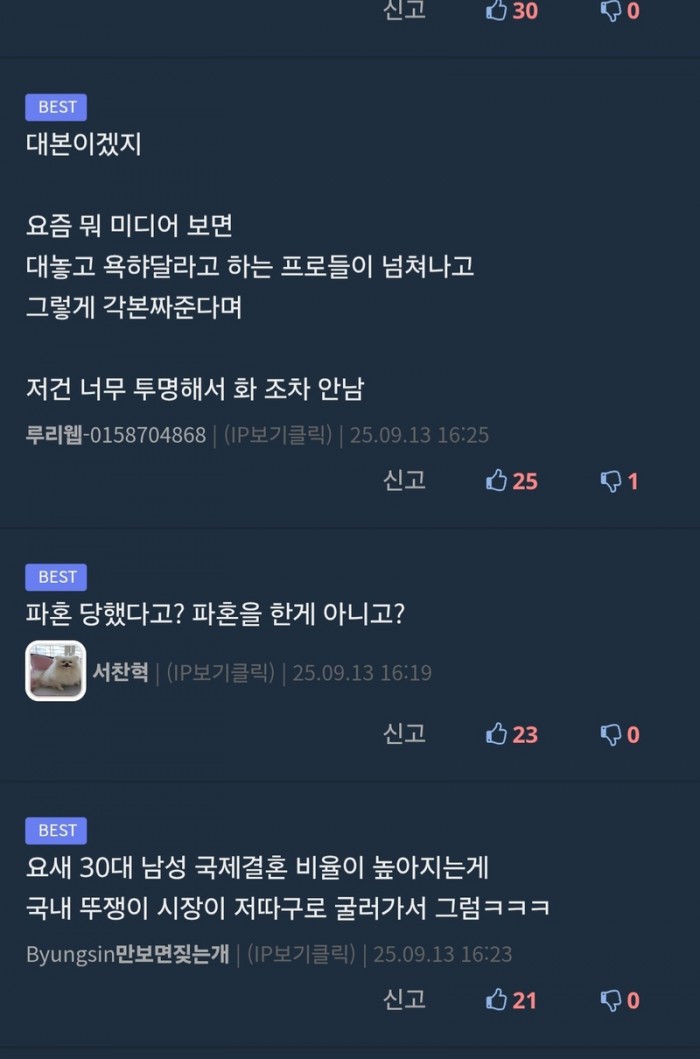Downvote the top comment with 30 likes
Screen dimensions: 700x1059
618,11
